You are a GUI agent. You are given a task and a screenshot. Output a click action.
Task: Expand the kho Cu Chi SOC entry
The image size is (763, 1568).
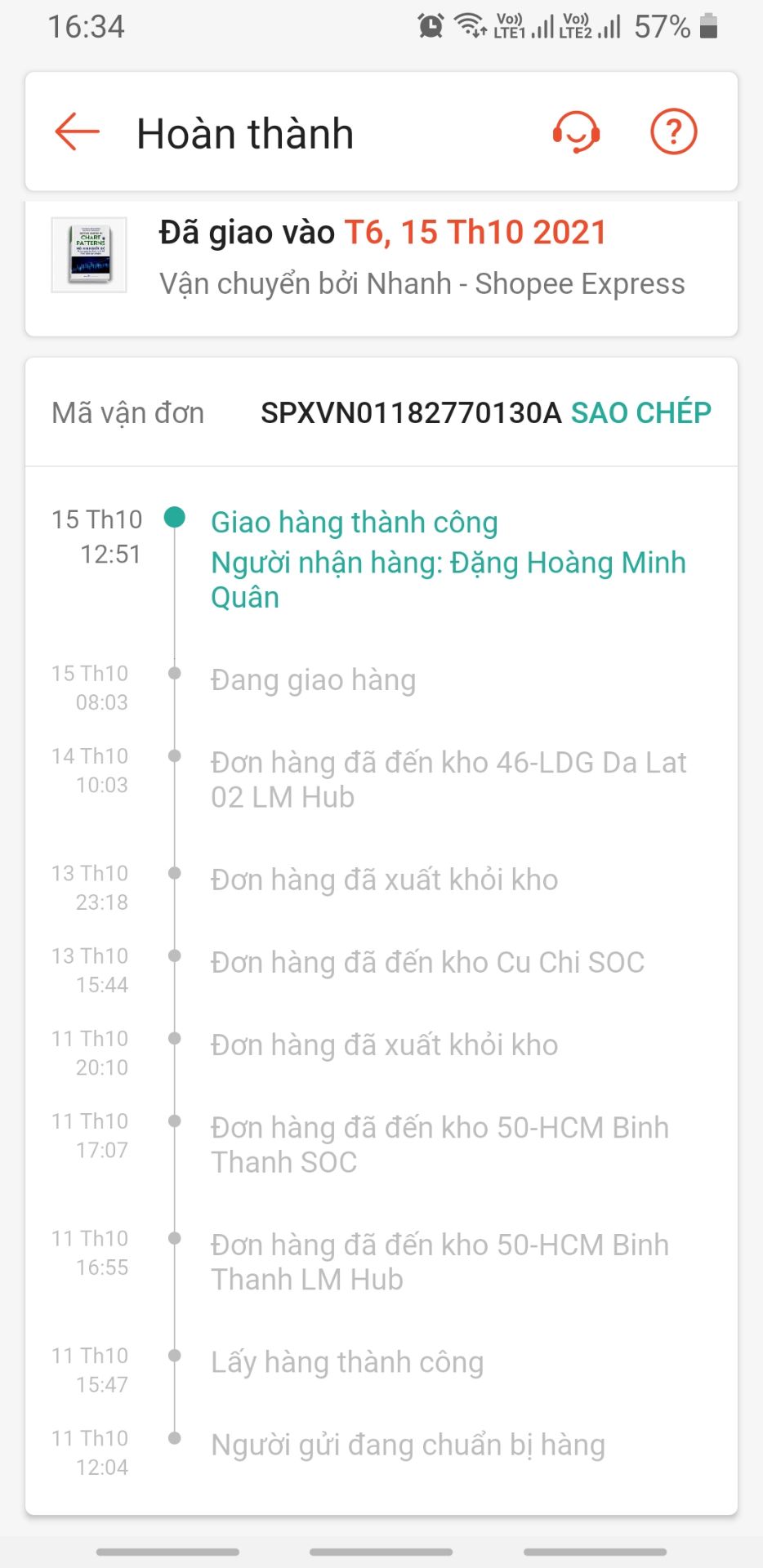(x=427, y=962)
